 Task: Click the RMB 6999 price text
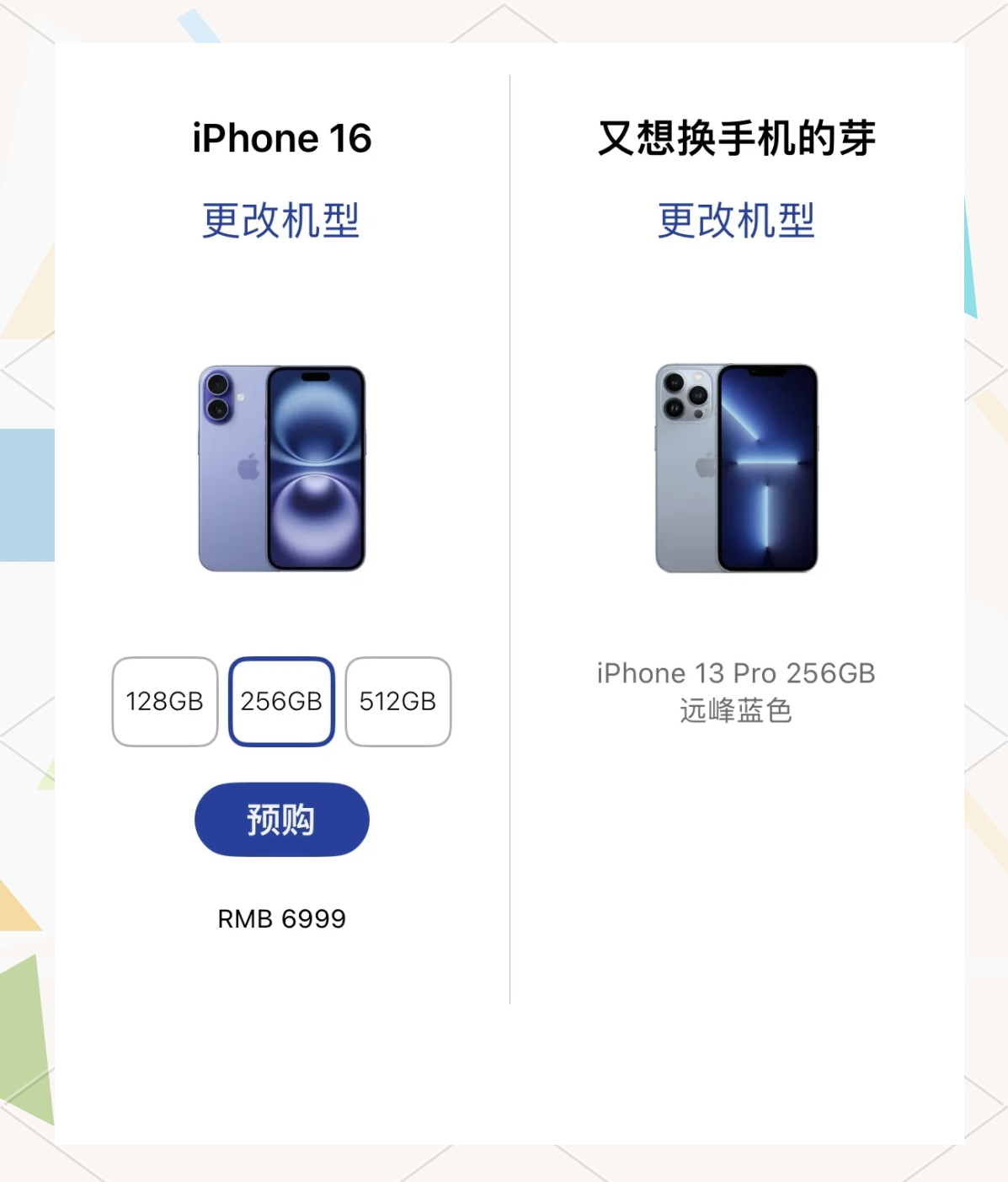pos(280,918)
